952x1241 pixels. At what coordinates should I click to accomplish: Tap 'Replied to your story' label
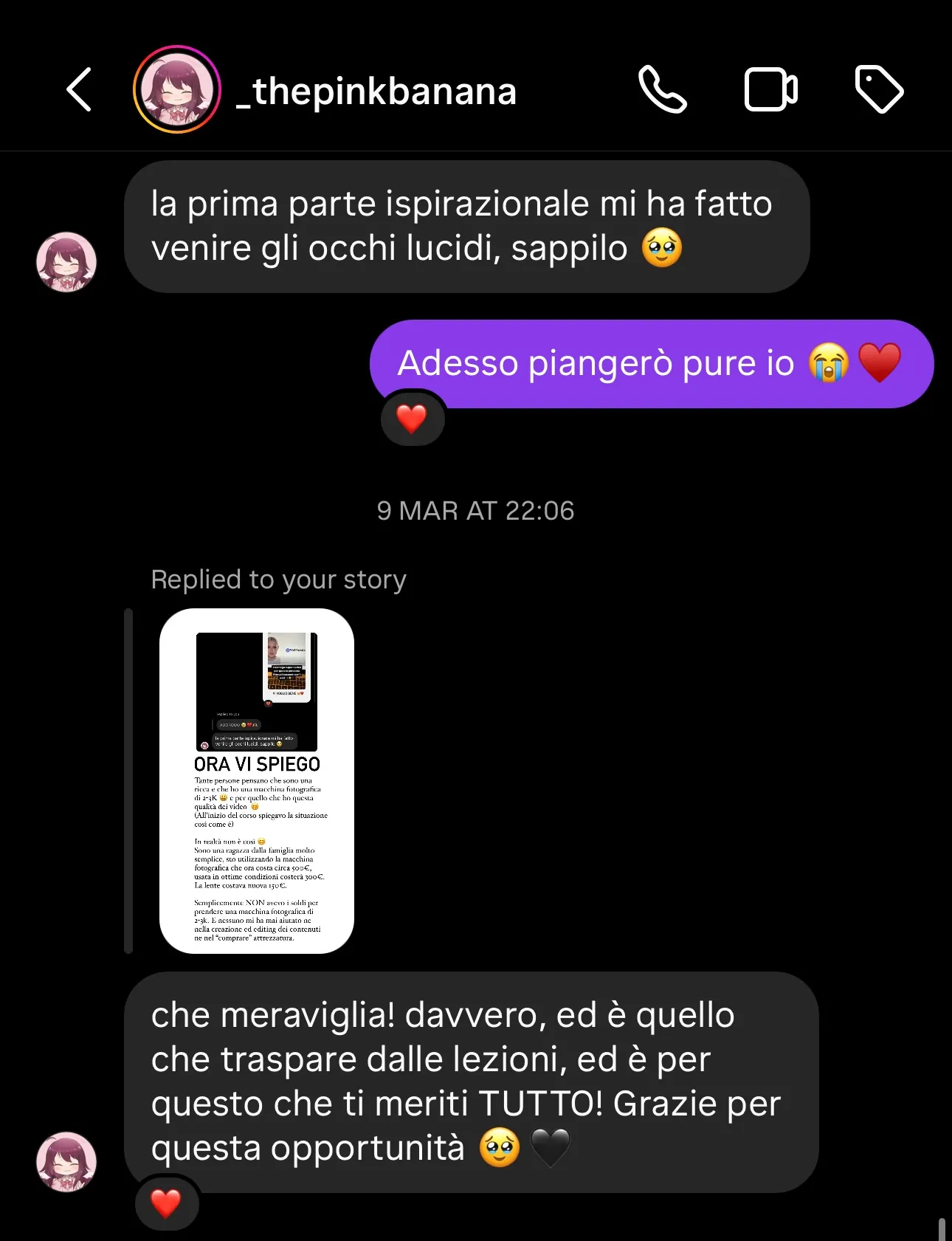[x=277, y=580]
